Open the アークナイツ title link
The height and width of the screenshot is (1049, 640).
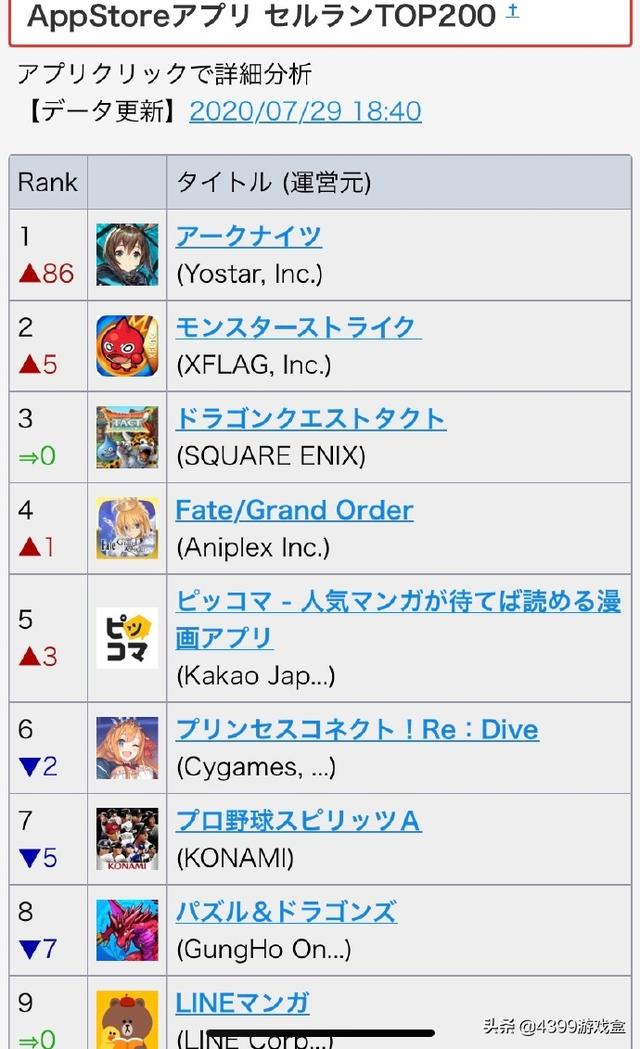[248, 236]
